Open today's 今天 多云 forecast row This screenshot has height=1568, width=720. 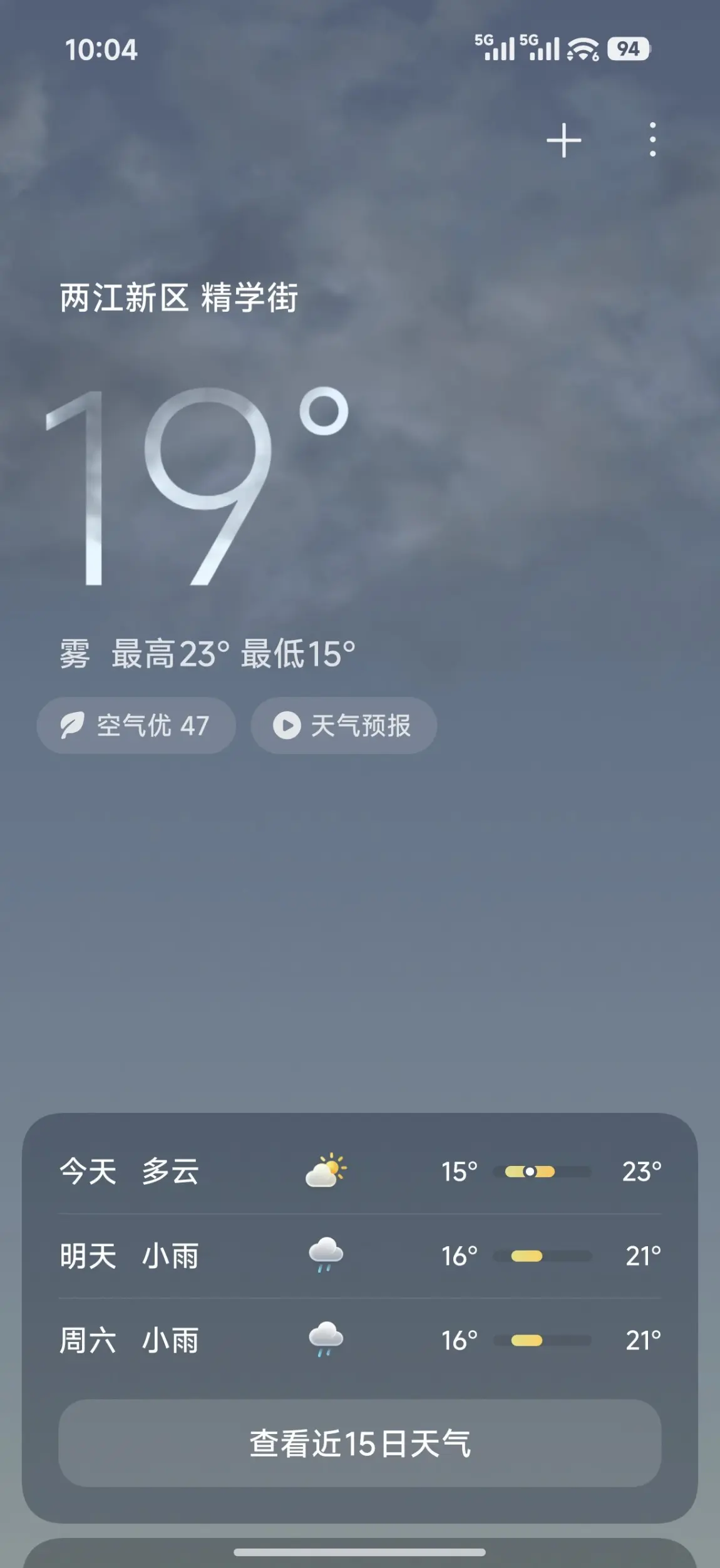pyautogui.click(x=359, y=1171)
